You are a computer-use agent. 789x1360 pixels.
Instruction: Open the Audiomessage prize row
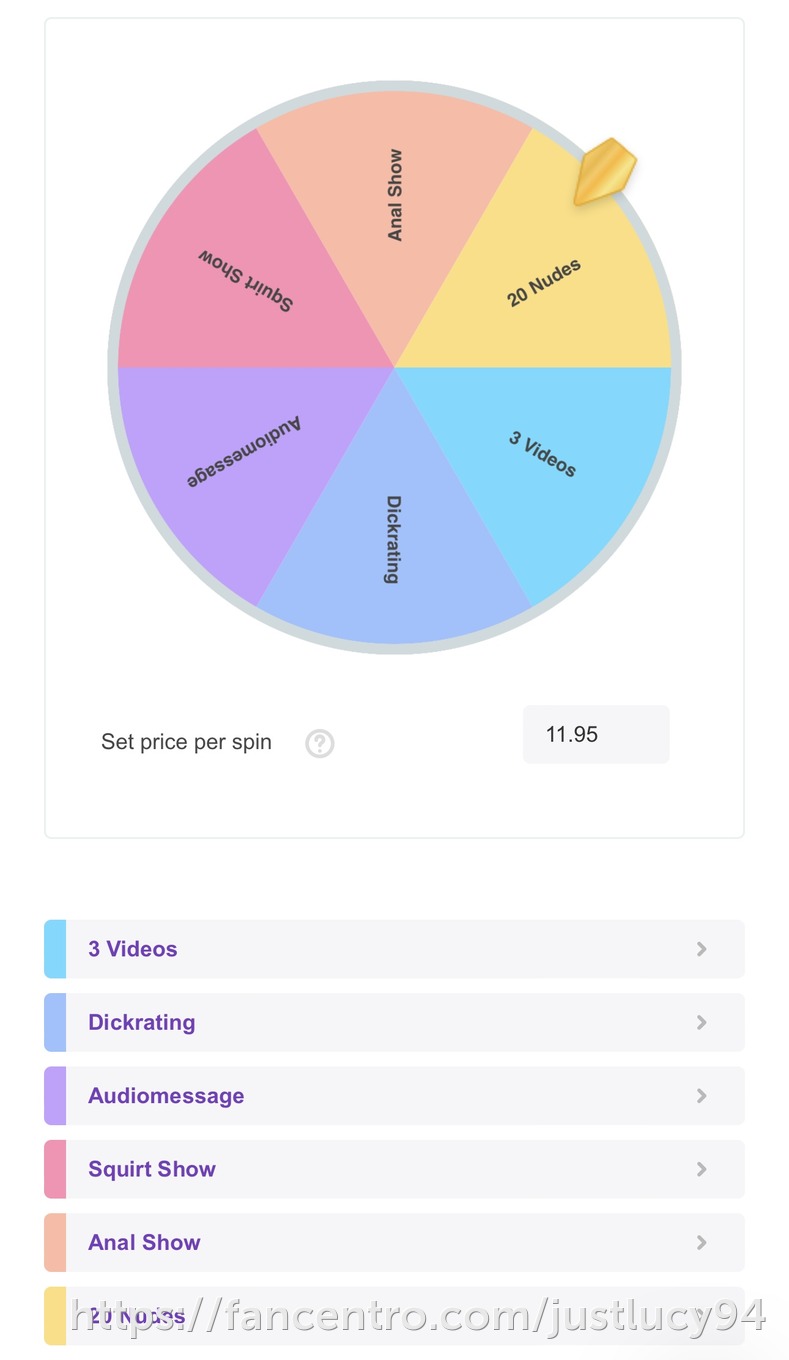394,1096
